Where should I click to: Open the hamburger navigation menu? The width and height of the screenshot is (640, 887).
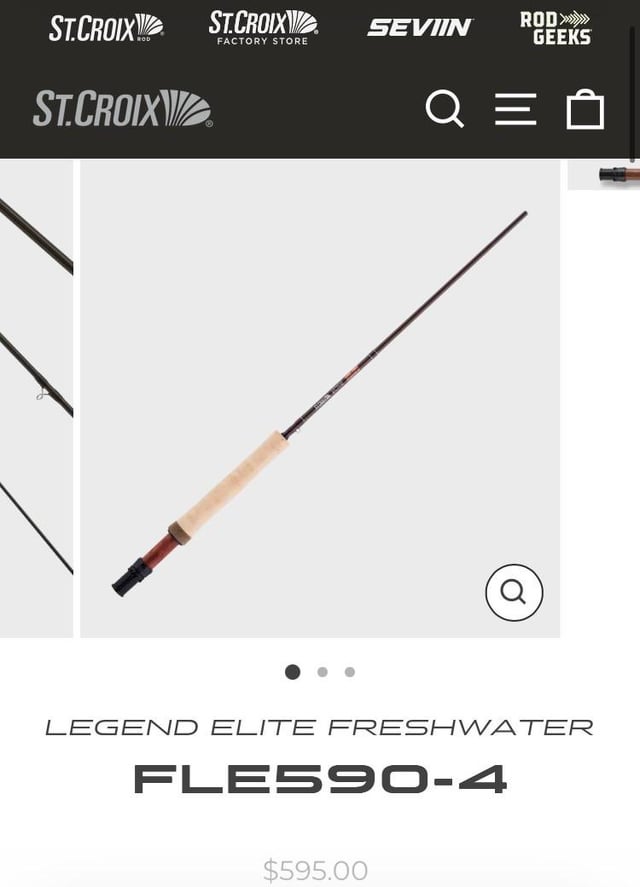(516, 109)
